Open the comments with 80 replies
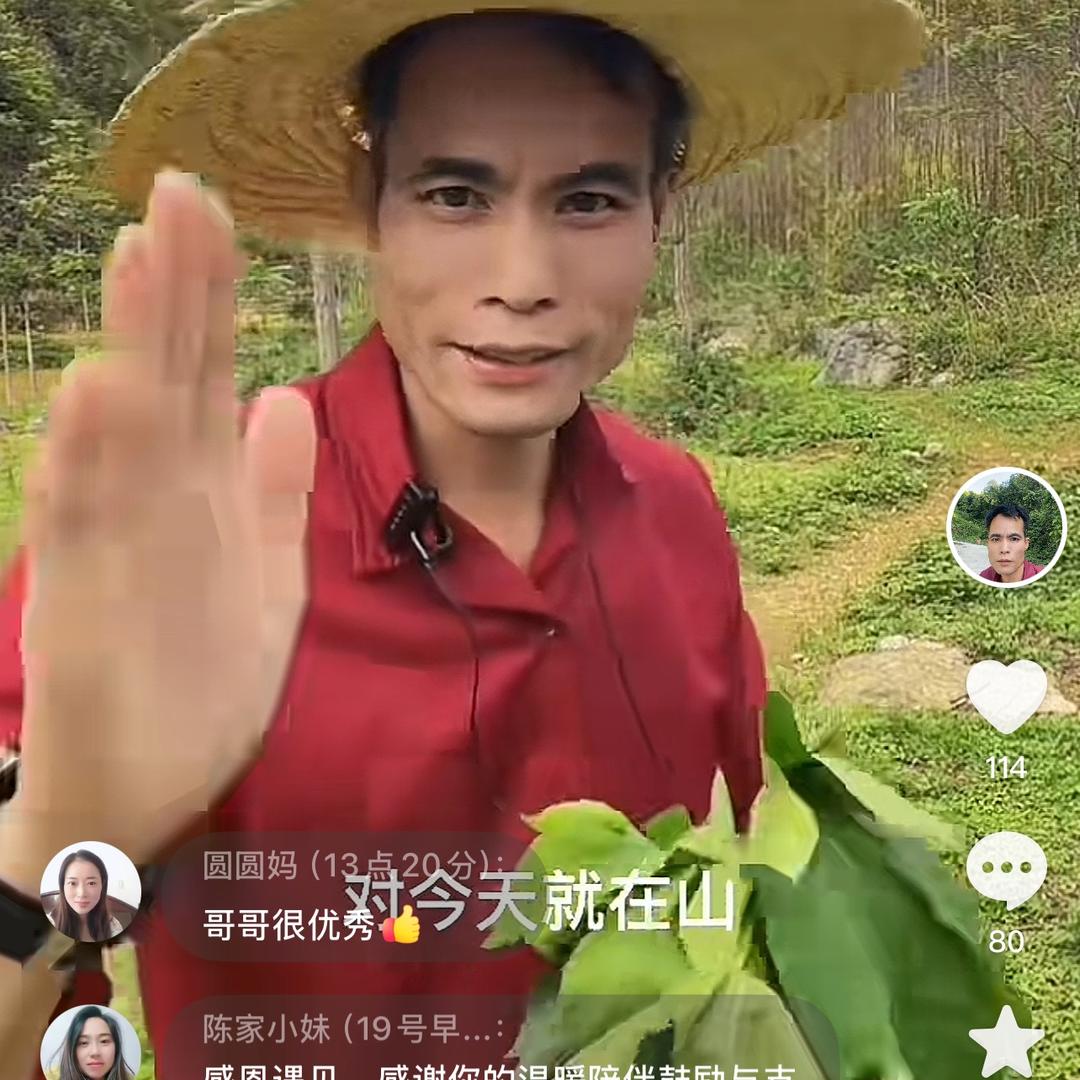The height and width of the screenshot is (1080, 1080). coord(1006,868)
